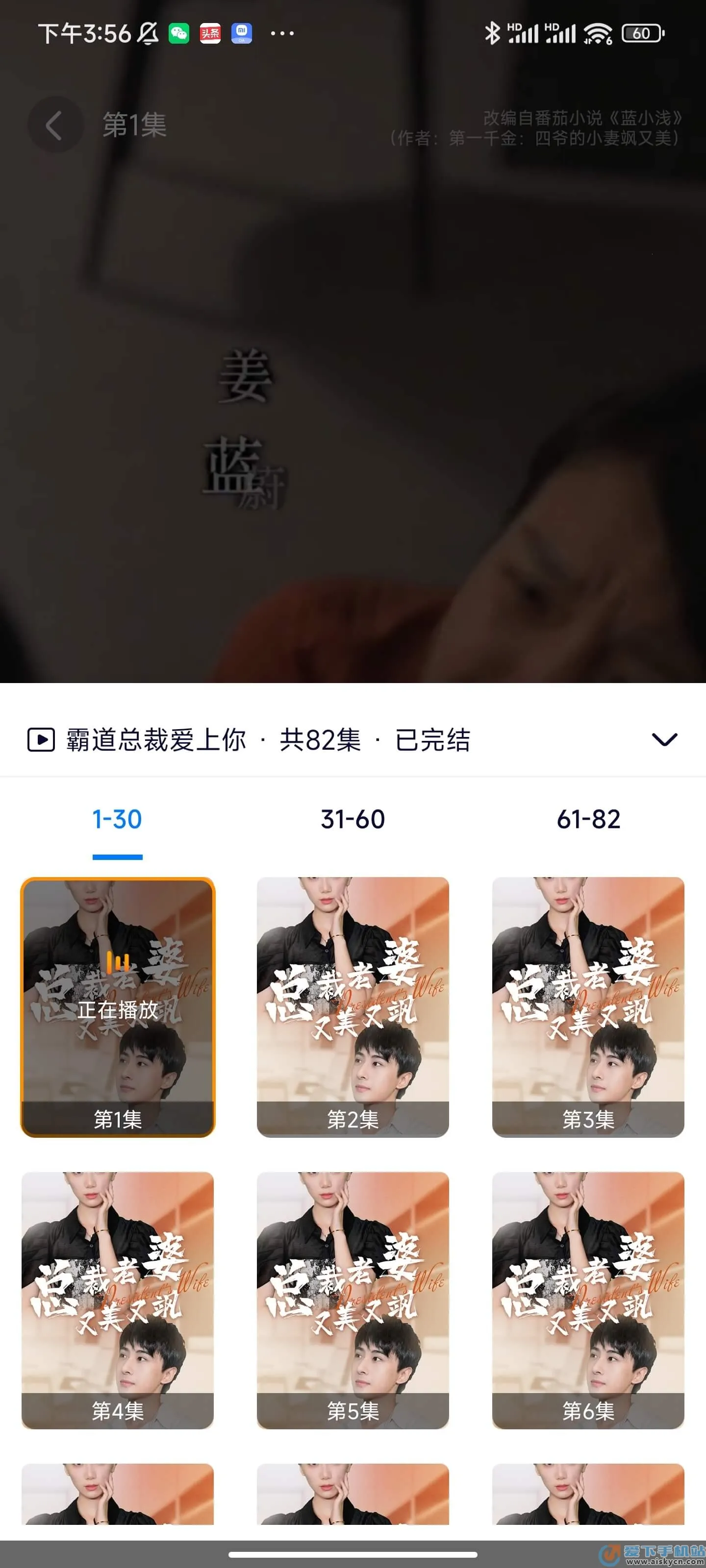Collapse the episode list with the chevron
Image resolution: width=706 pixels, height=1568 pixels.
pyautogui.click(x=664, y=739)
